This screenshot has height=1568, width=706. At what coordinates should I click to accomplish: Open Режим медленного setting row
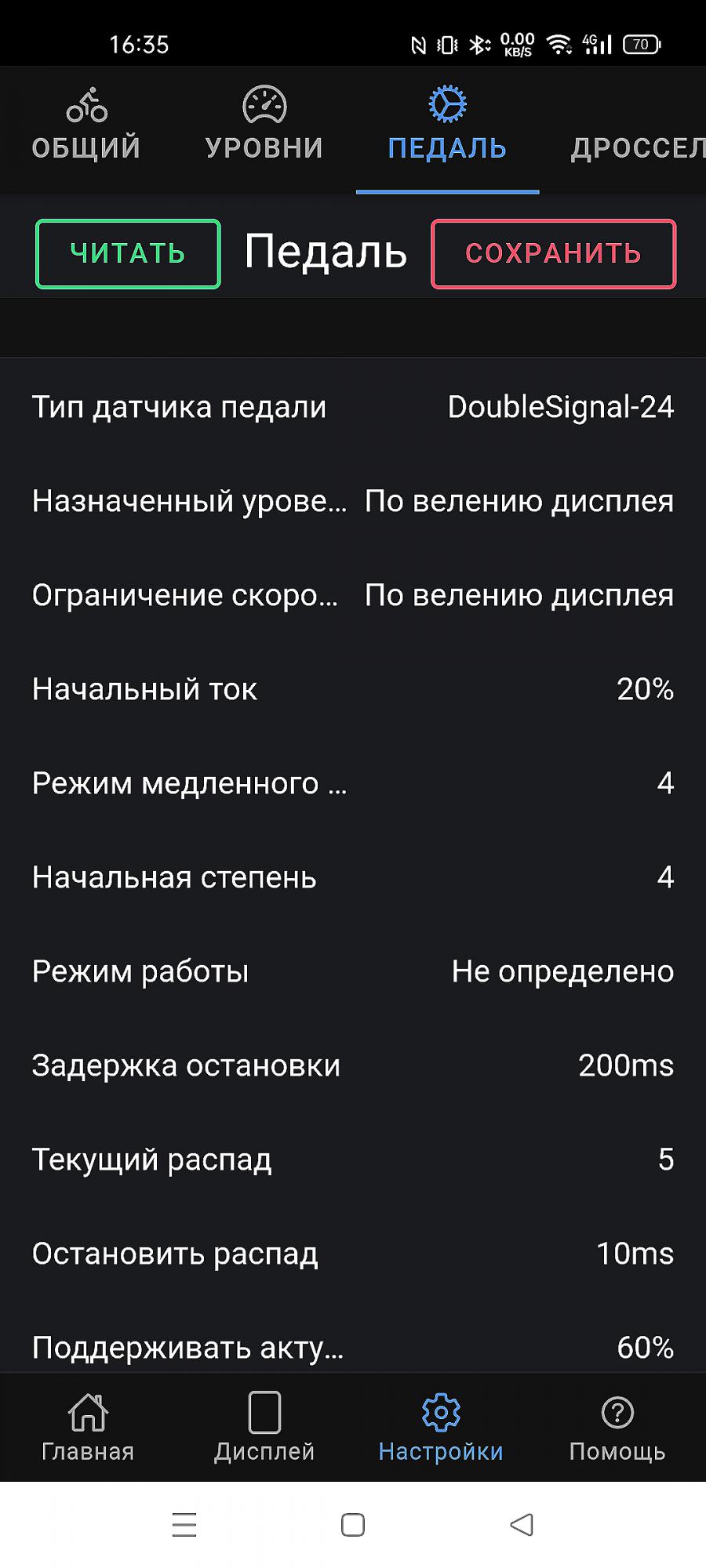[353, 783]
